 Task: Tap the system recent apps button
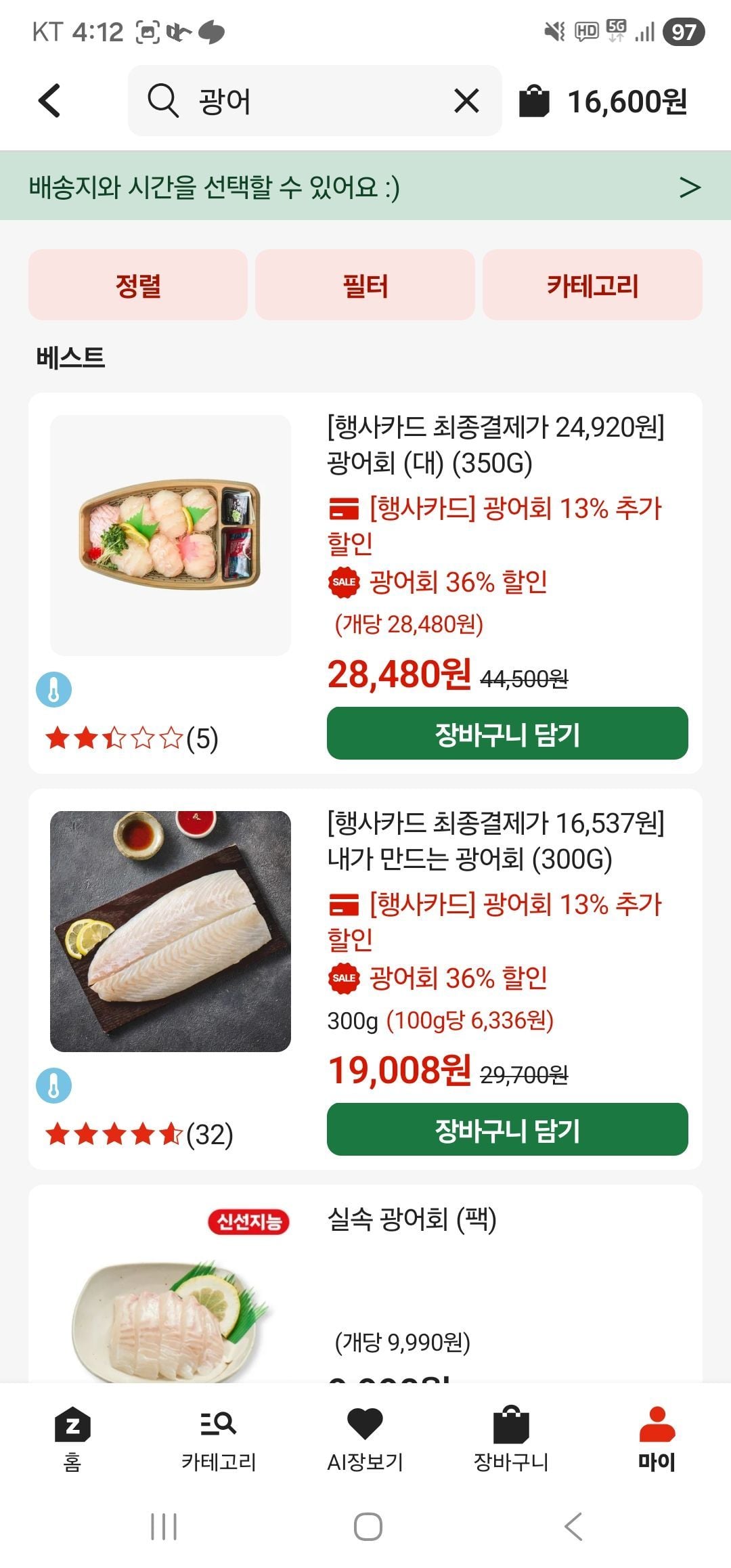click(x=164, y=1527)
